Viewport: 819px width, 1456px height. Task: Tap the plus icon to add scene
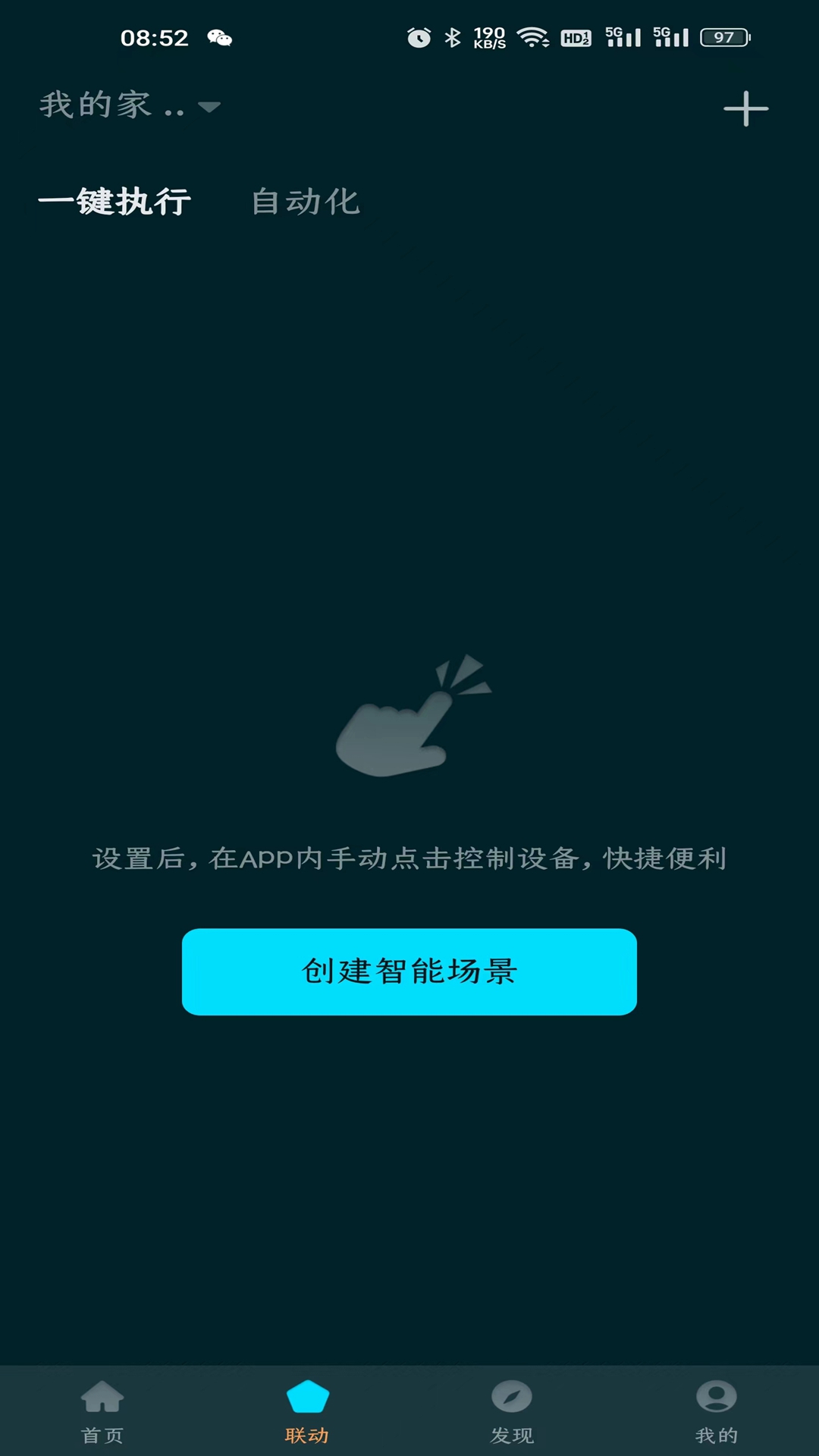[x=745, y=108]
